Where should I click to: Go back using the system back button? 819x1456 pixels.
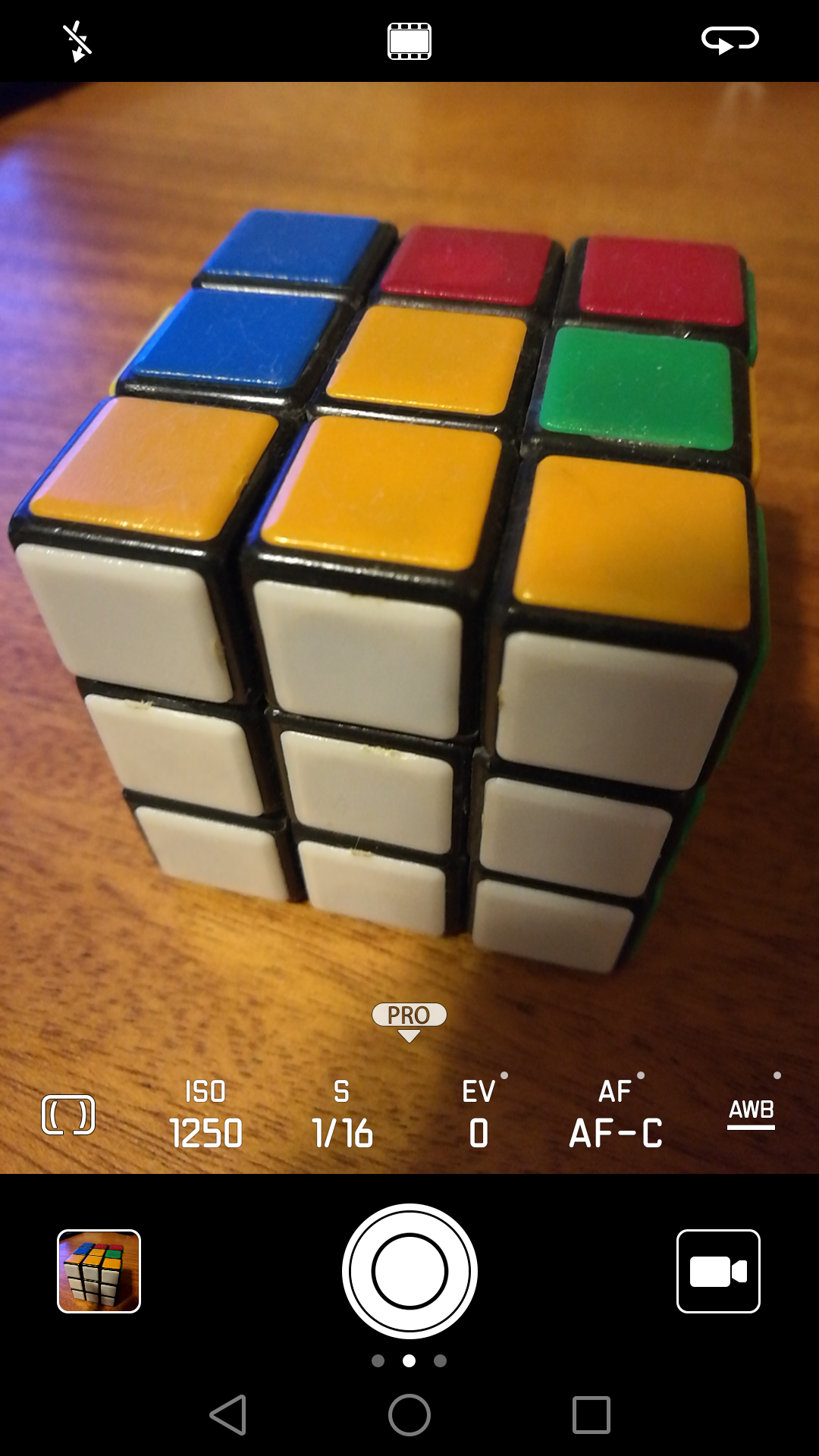pos(228,1415)
